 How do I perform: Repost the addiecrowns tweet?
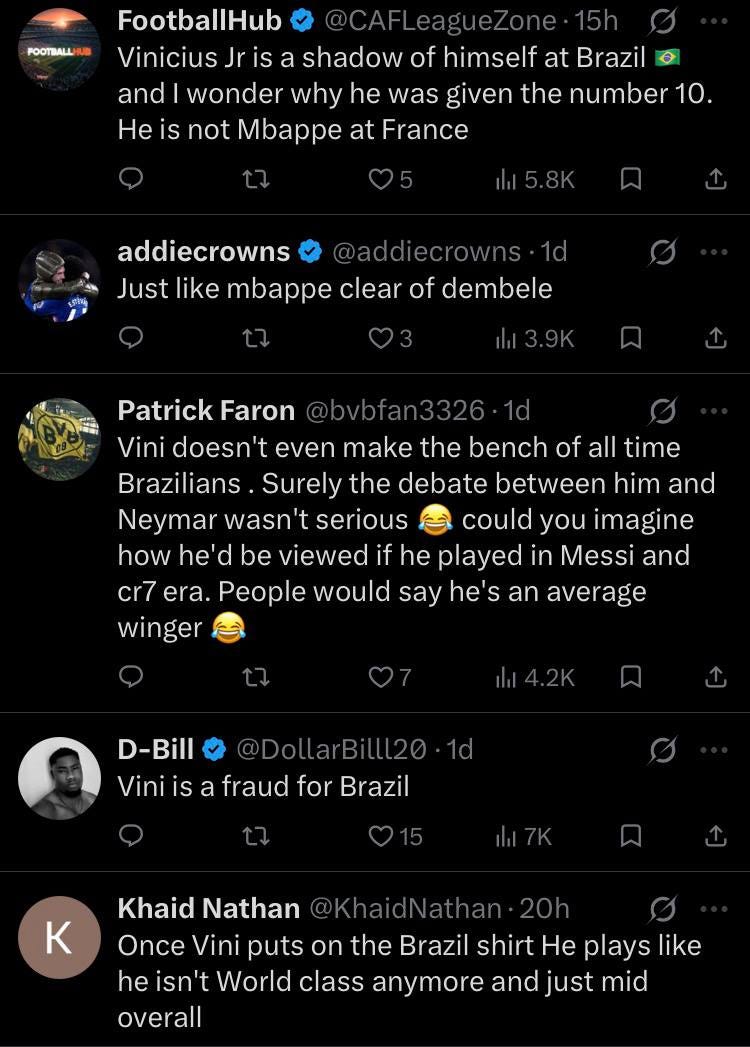[256, 339]
